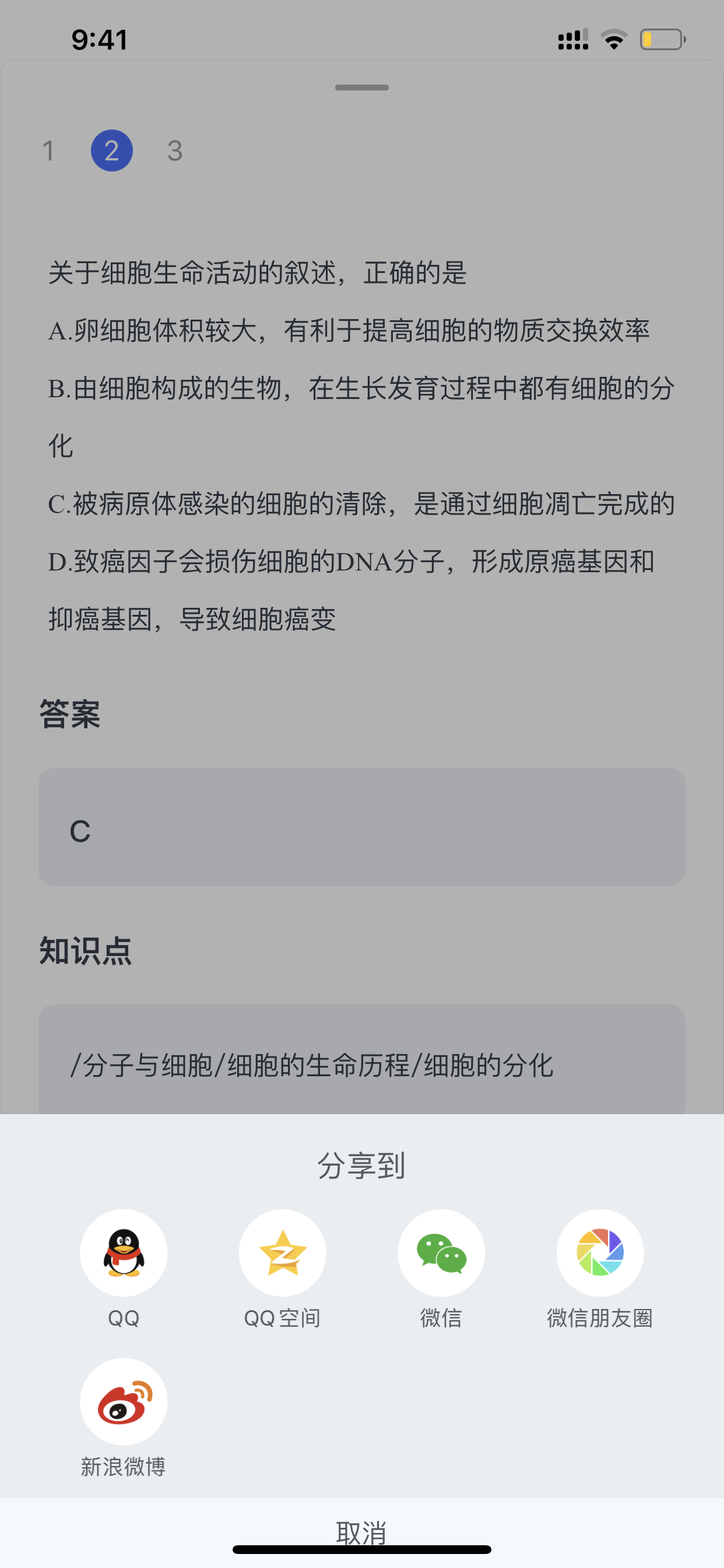Tap 取消 to dismiss share sheet
This screenshot has height=1568, width=724.
[362, 1532]
